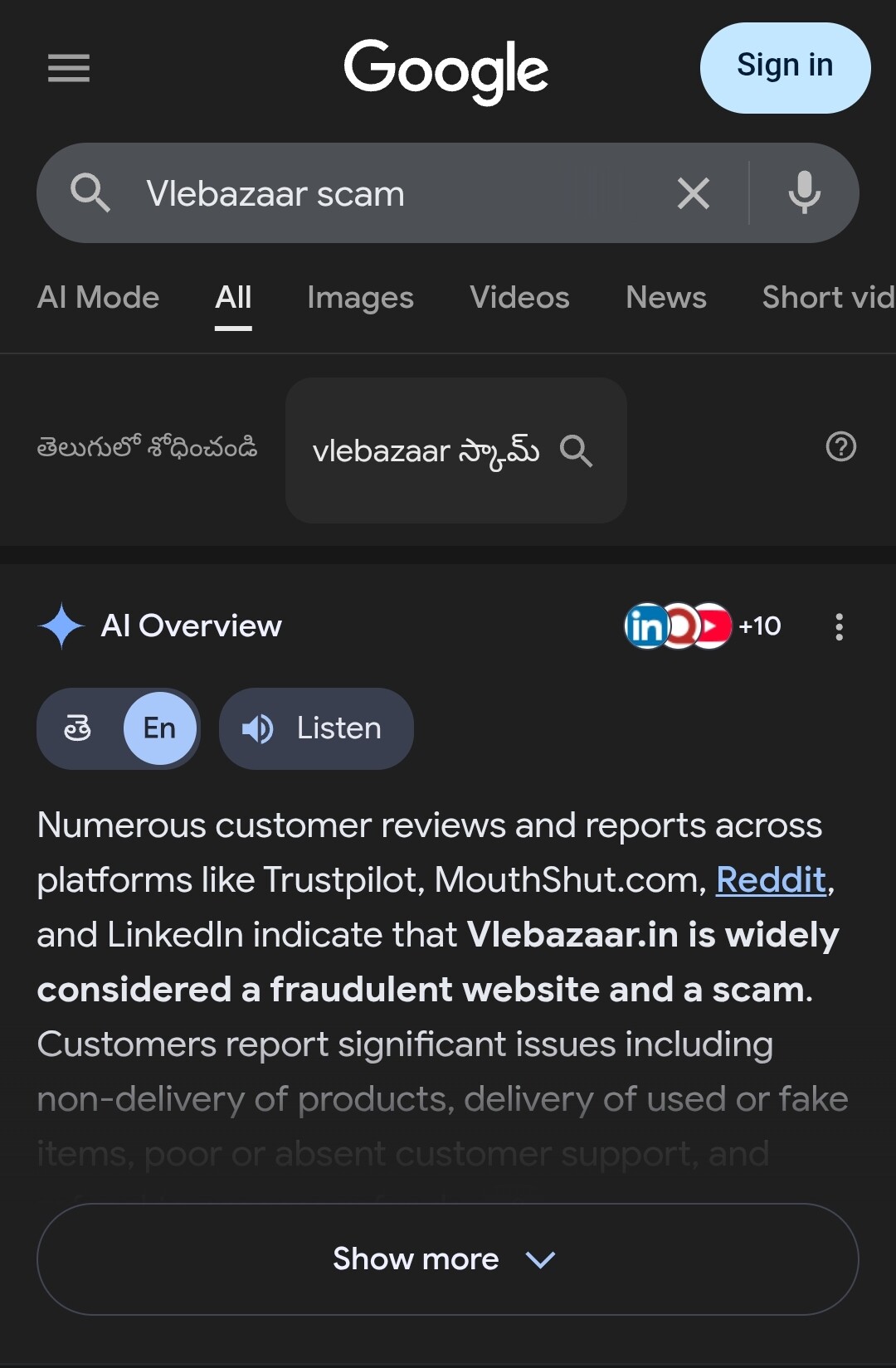Tap the Sign in button

(784, 67)
